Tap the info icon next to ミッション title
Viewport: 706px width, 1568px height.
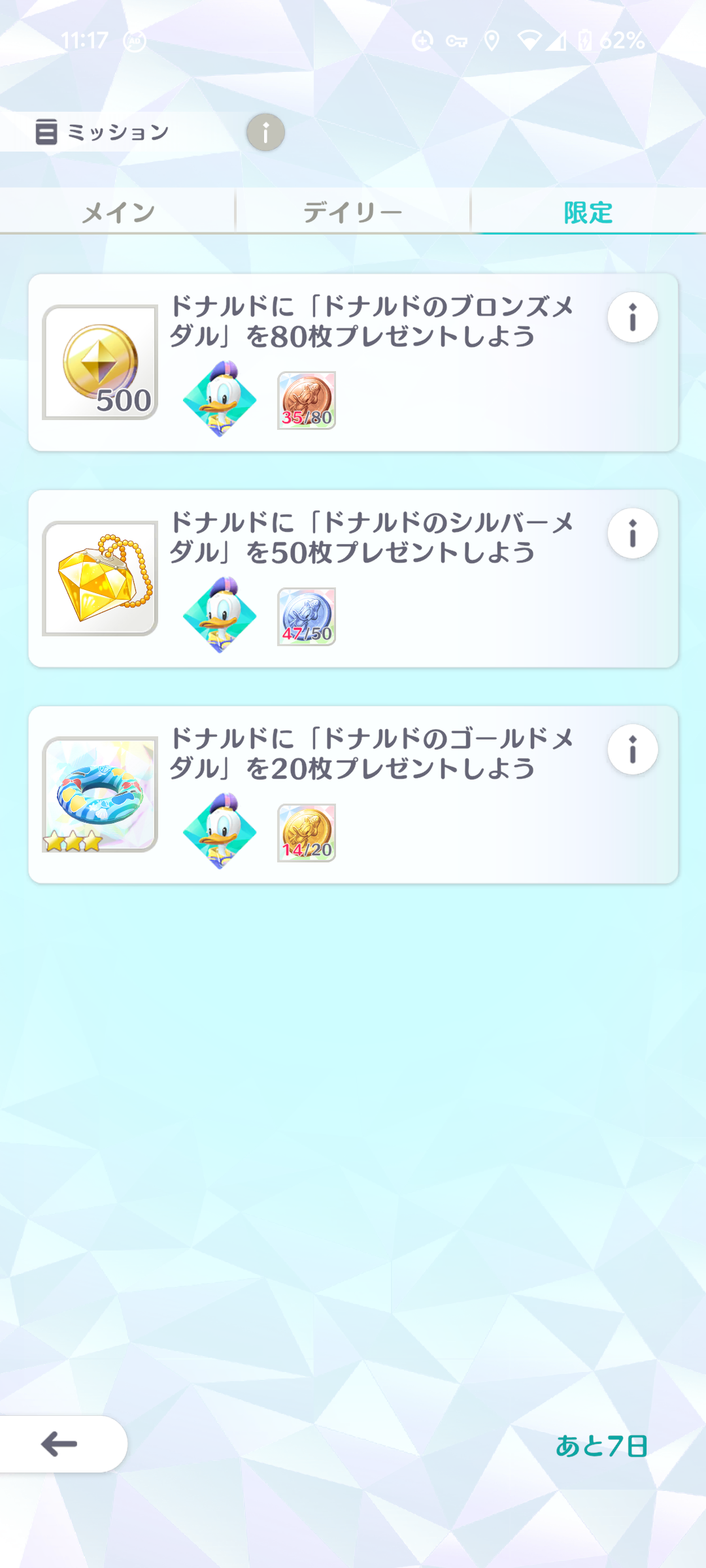click(x=265, y=132)
